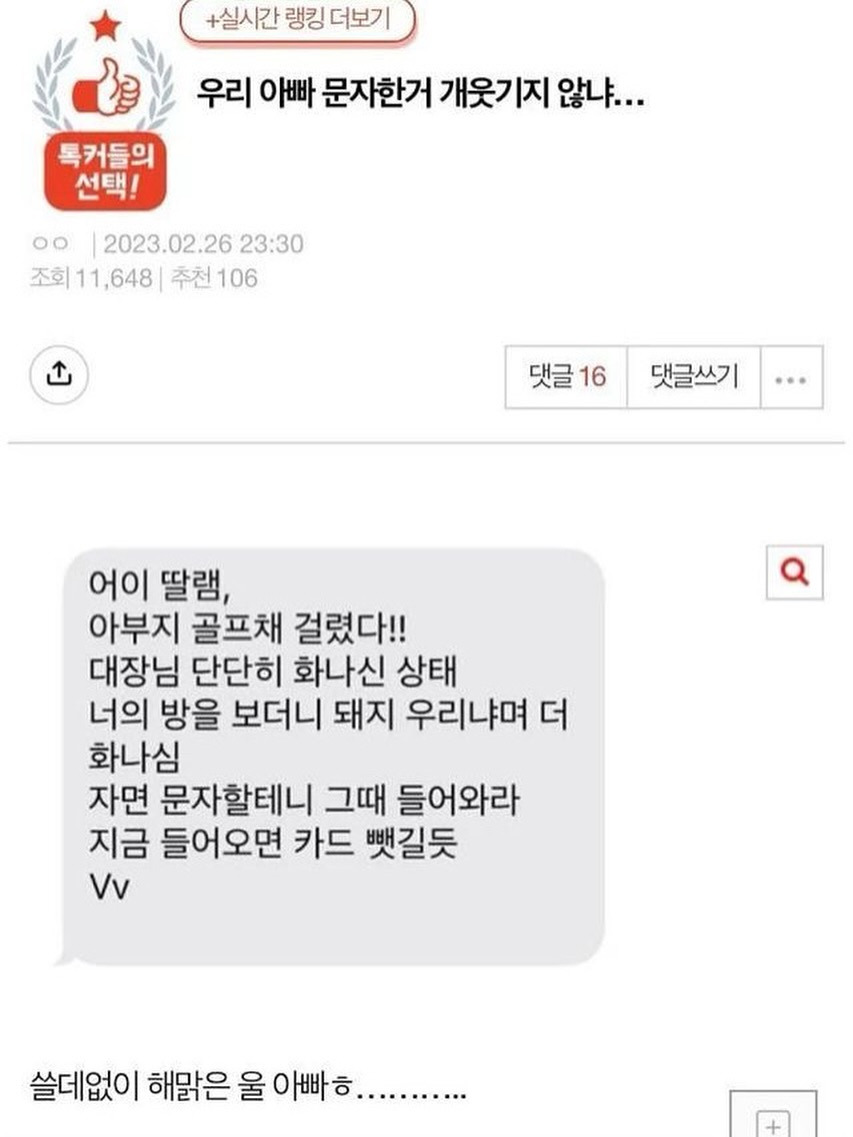The width and height of the screenshot is (853, 1137).
Task: View the 16 comments
Action: click(566, 377)
